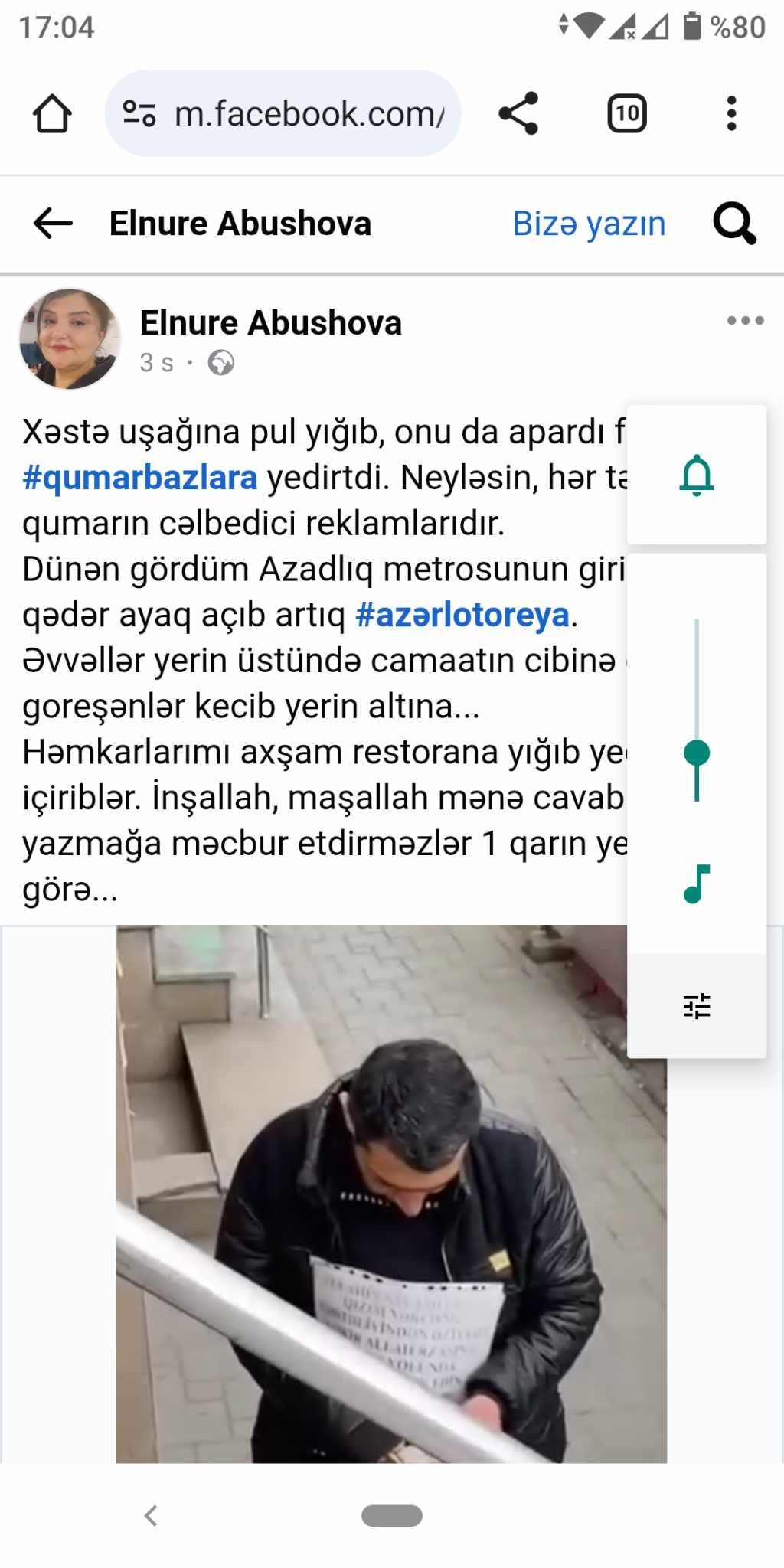The height and width of the screenshot is (1568, 784).
Task: Open the post's three-dot options menu
Action: coord(745,321)
